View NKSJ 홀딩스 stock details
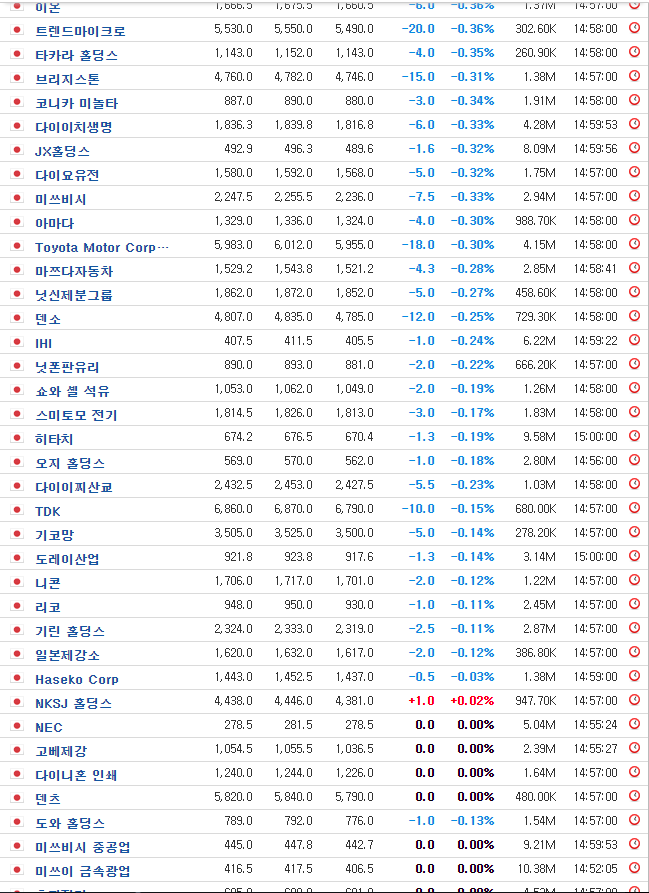 click(73, 703)
